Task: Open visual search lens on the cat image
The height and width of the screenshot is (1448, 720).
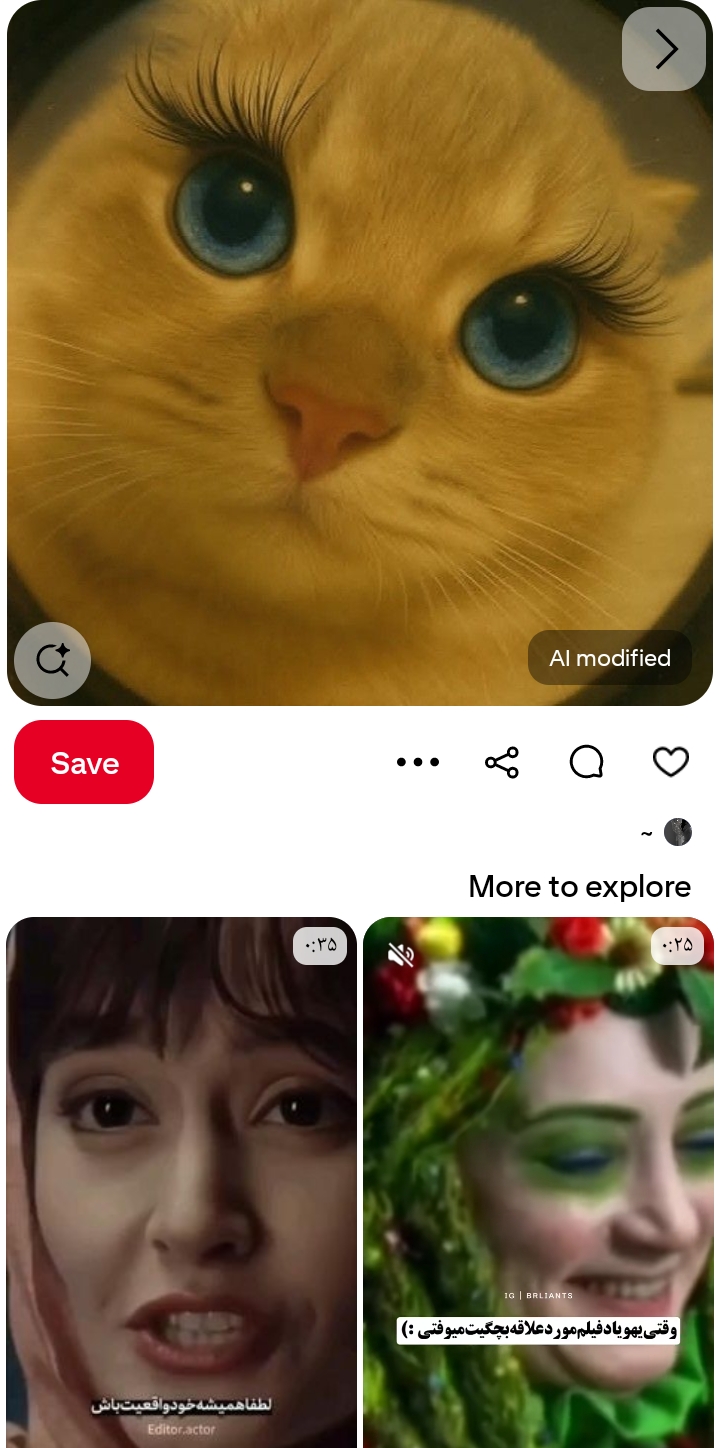Action: point(52,660)
